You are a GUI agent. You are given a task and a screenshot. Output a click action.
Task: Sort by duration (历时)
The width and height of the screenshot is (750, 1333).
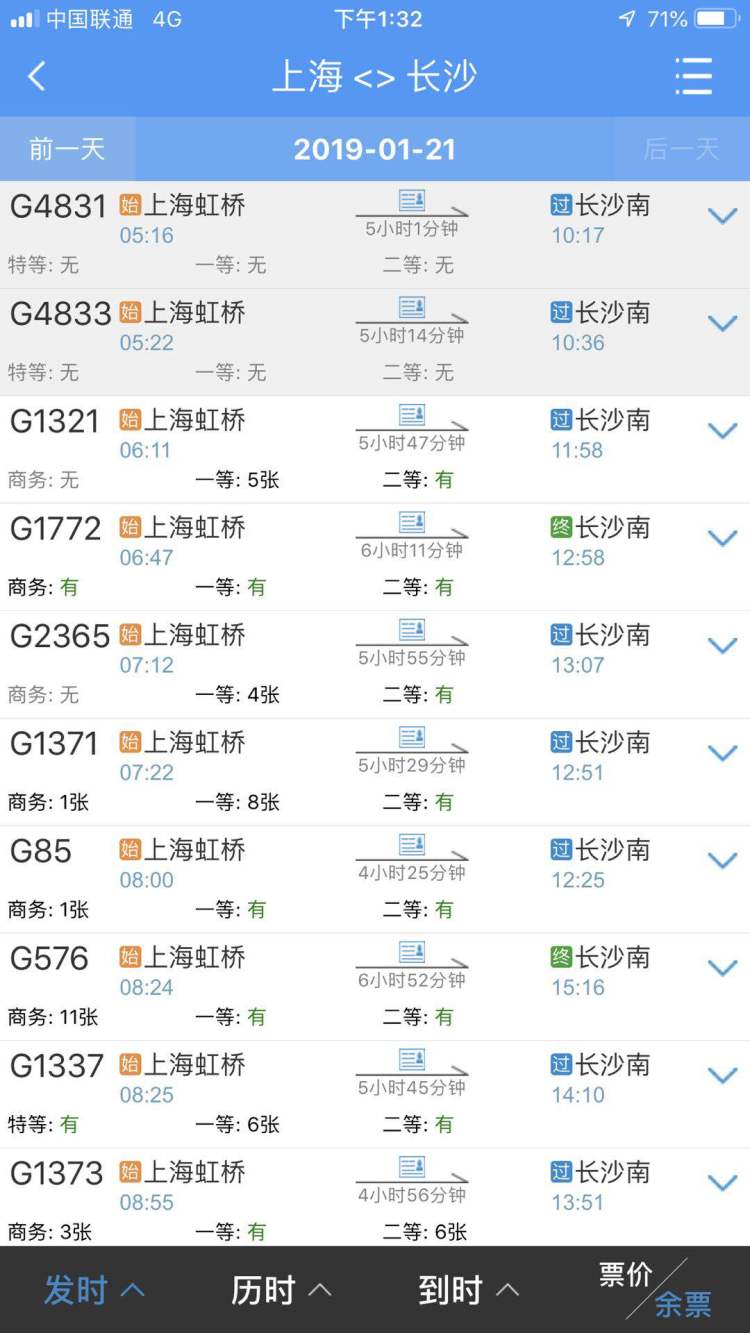281,1290
